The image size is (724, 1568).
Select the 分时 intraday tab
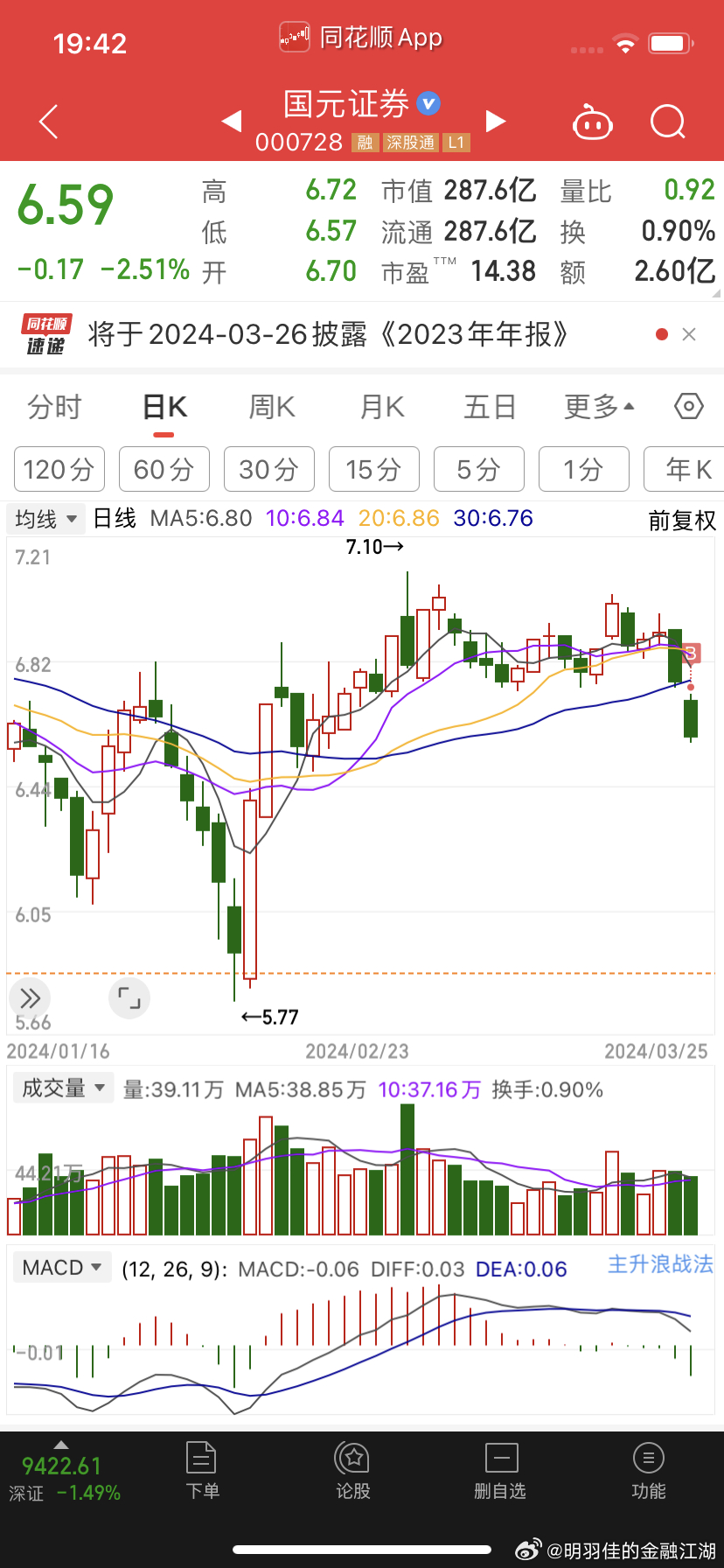[x=54, y=406]
